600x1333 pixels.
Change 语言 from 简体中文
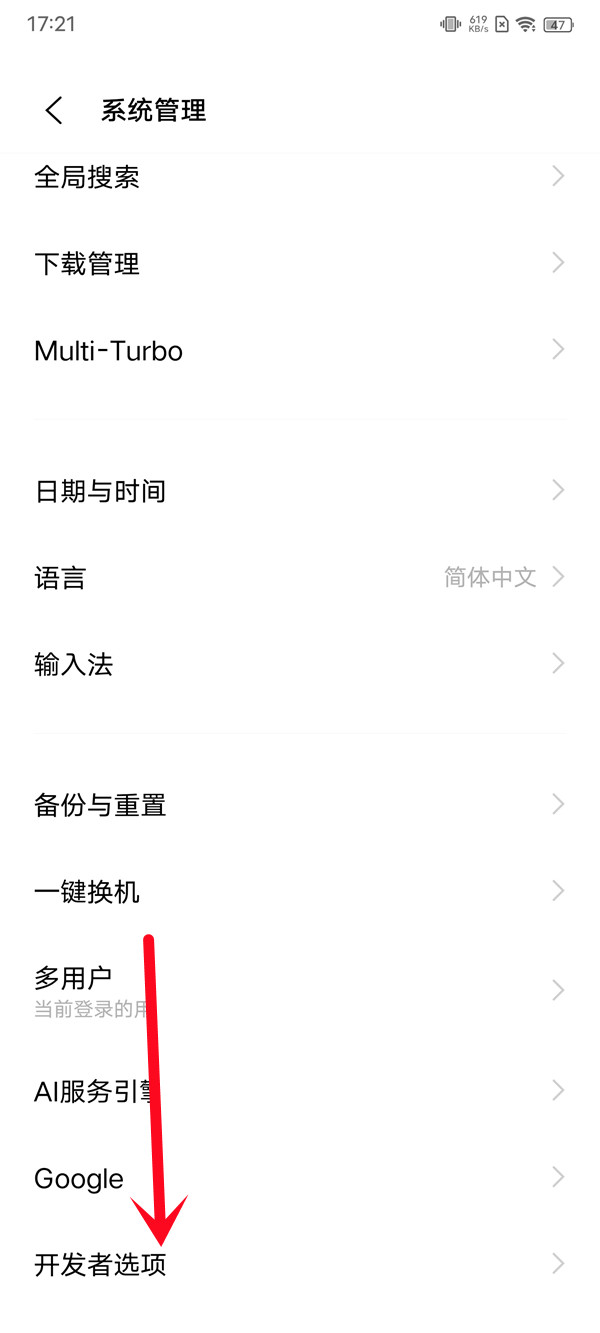point(300,578)
